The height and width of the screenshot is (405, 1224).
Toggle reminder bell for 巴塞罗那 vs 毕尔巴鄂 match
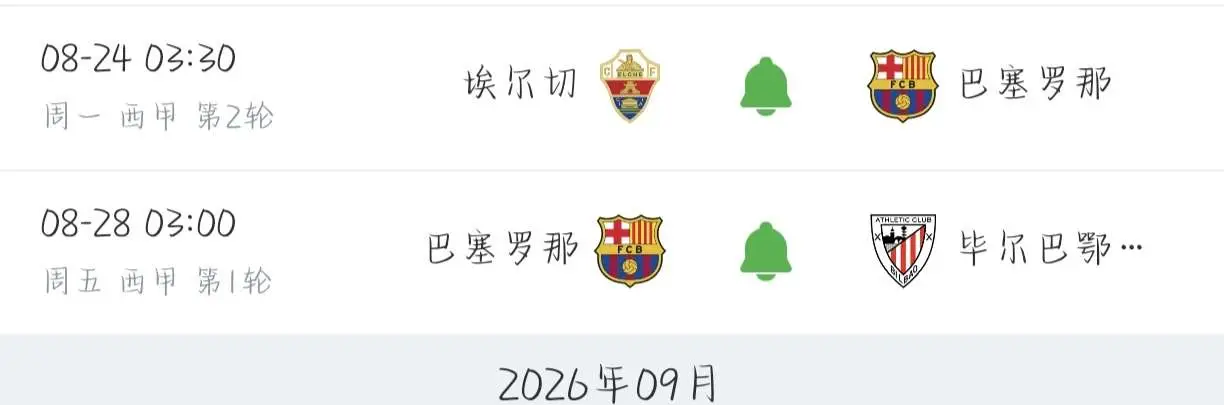(765, 250)
